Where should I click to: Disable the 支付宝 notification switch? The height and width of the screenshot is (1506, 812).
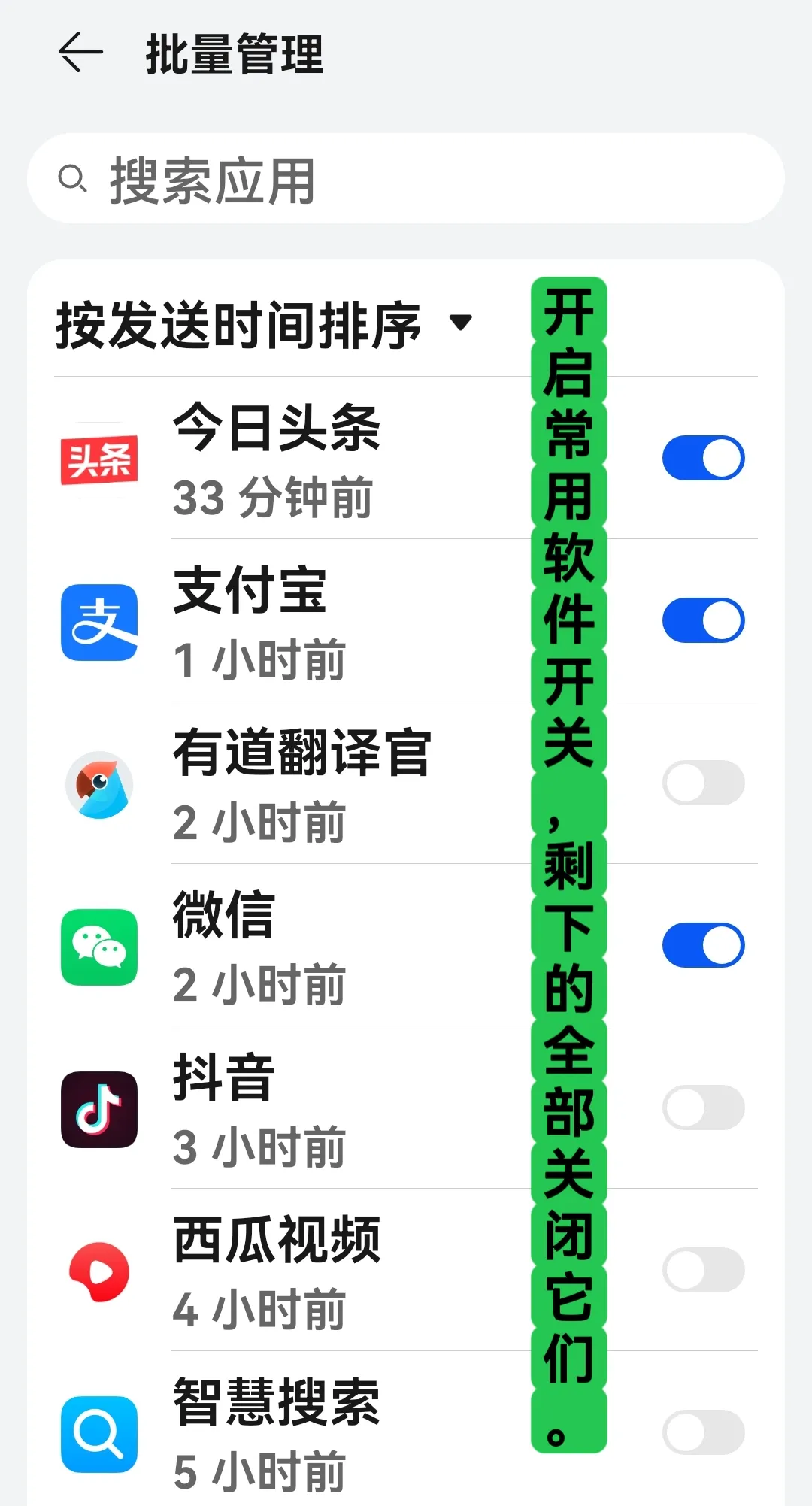point(703,620)
